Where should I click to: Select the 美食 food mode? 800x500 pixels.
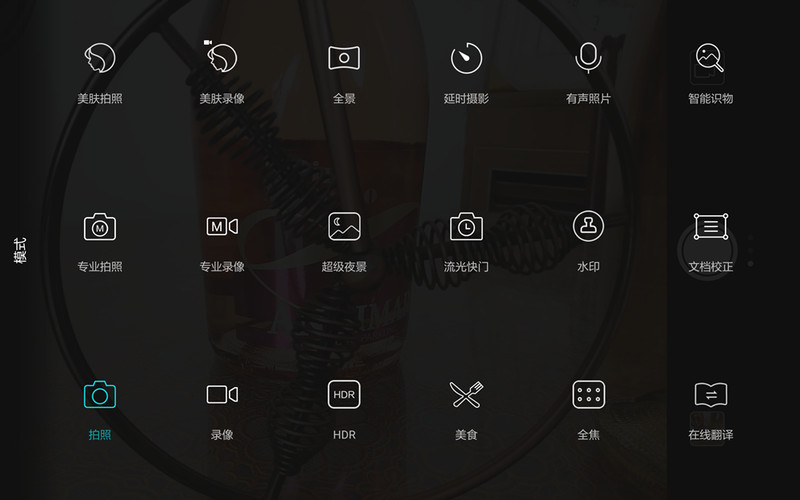coord(466,396)
